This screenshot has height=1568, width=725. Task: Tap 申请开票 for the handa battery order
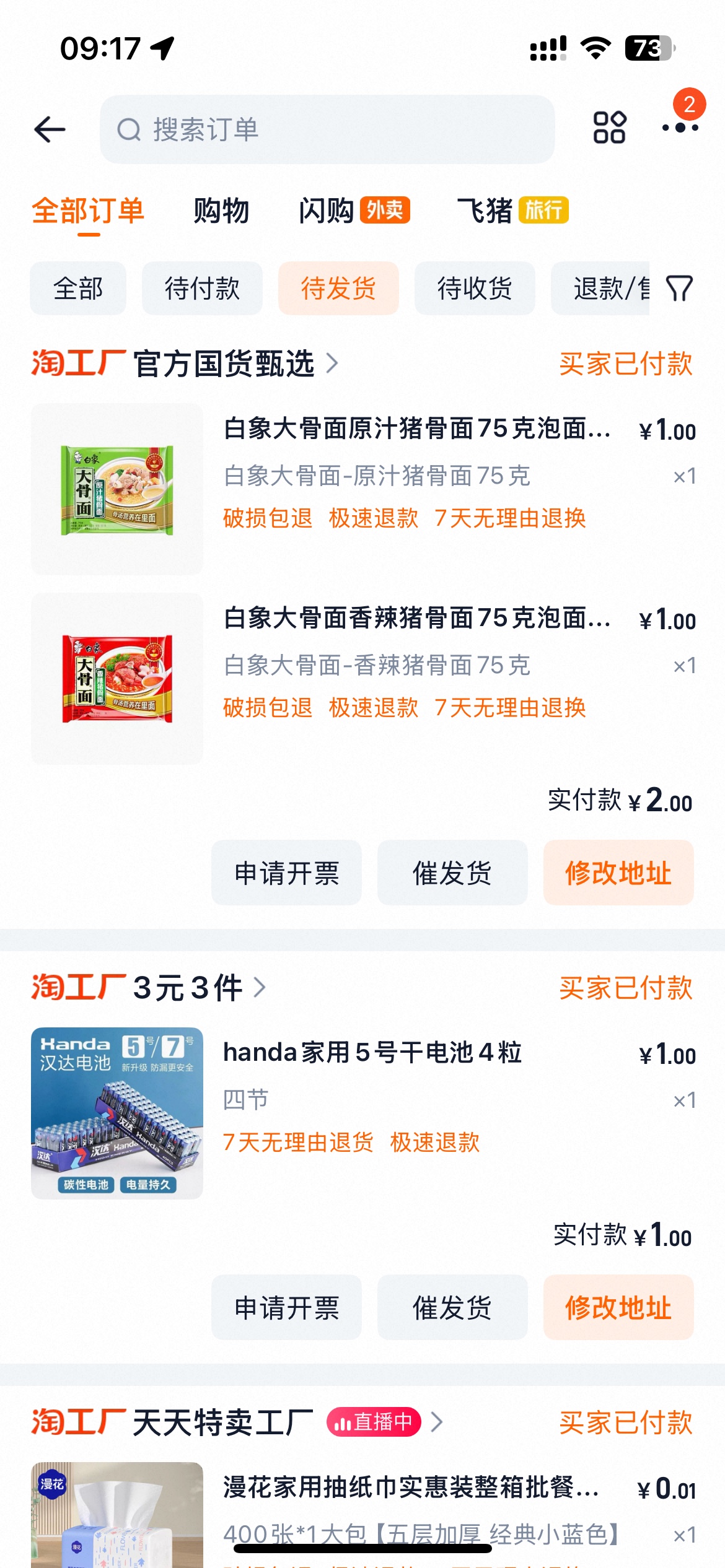(x=286, y=1307)
